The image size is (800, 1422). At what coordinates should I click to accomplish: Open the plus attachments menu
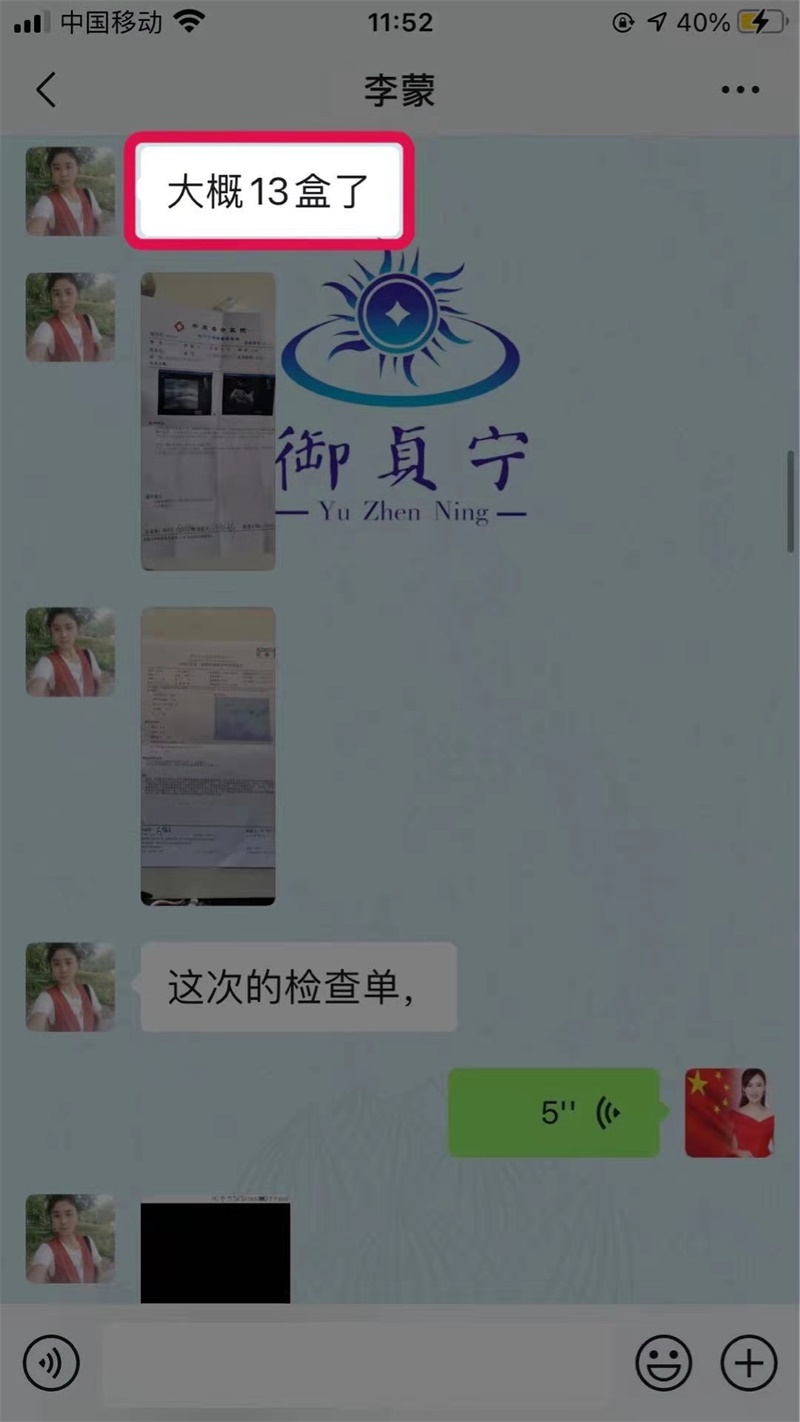[749, 1362]
